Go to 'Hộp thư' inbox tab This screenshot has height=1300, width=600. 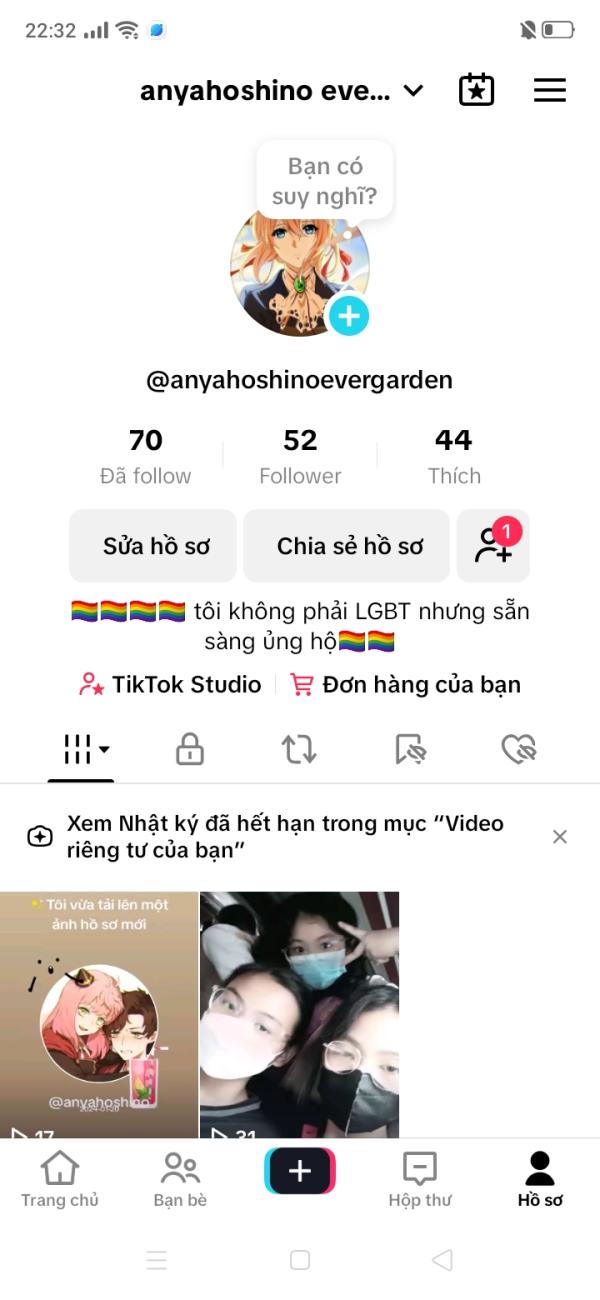420,1180
